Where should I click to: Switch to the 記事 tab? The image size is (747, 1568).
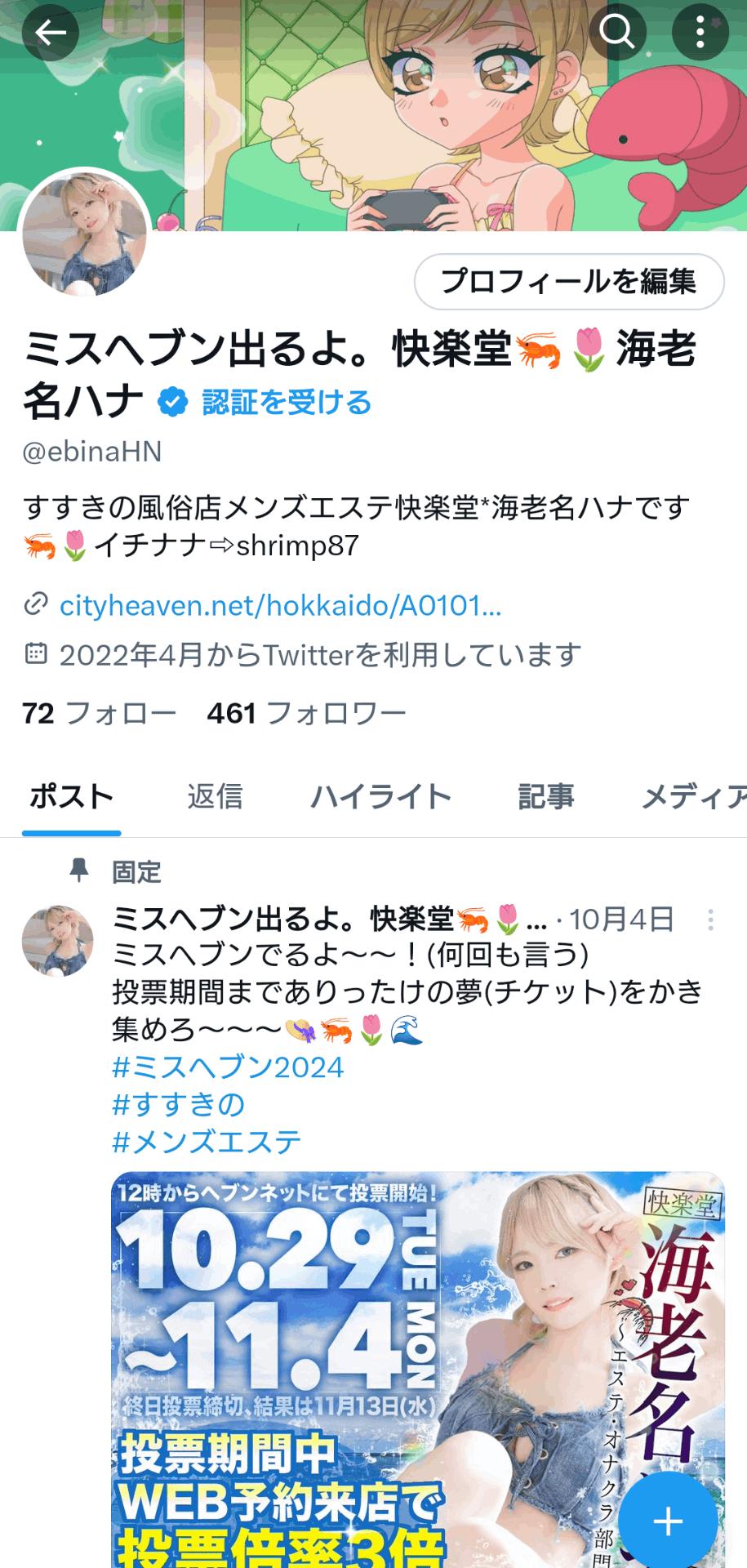point(546,796)
